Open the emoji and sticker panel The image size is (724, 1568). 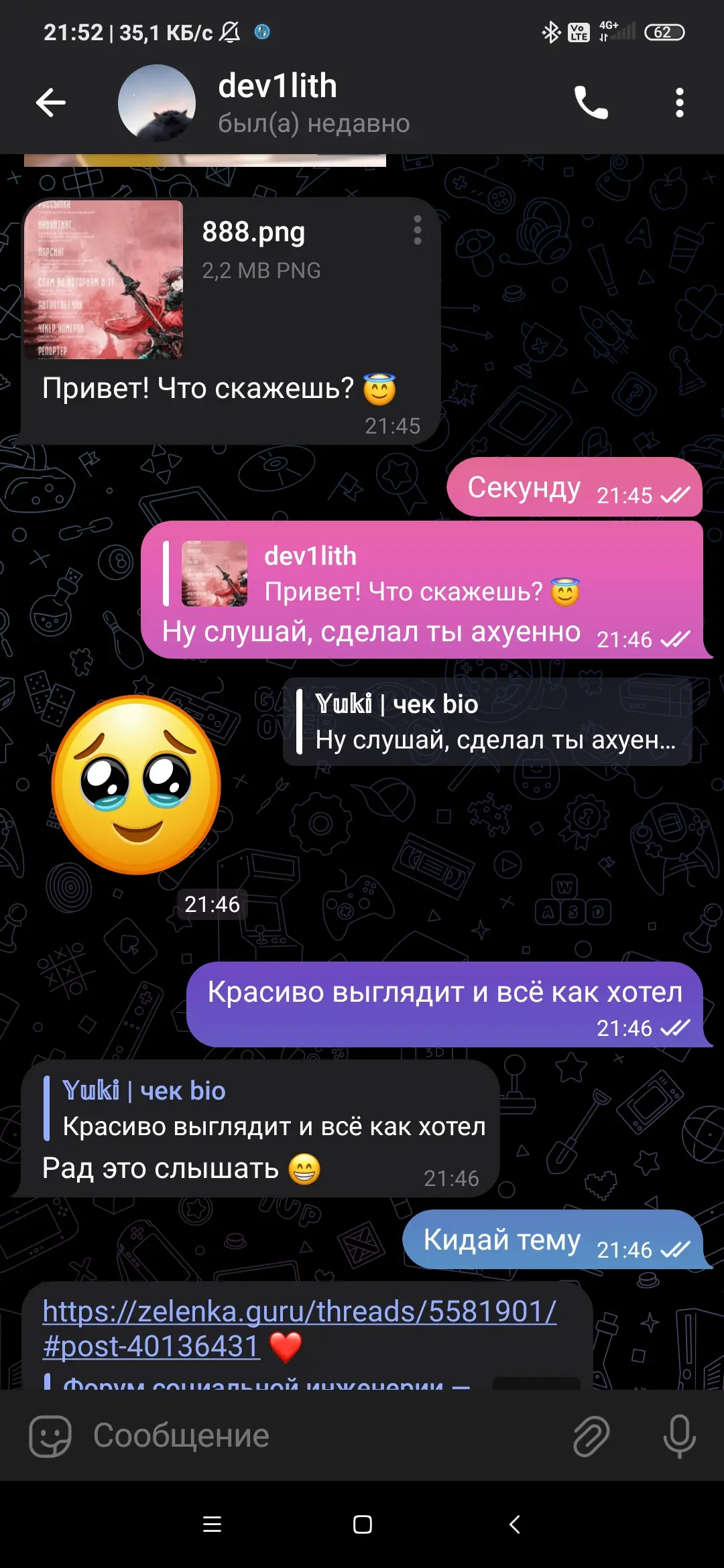point(50,1436)
